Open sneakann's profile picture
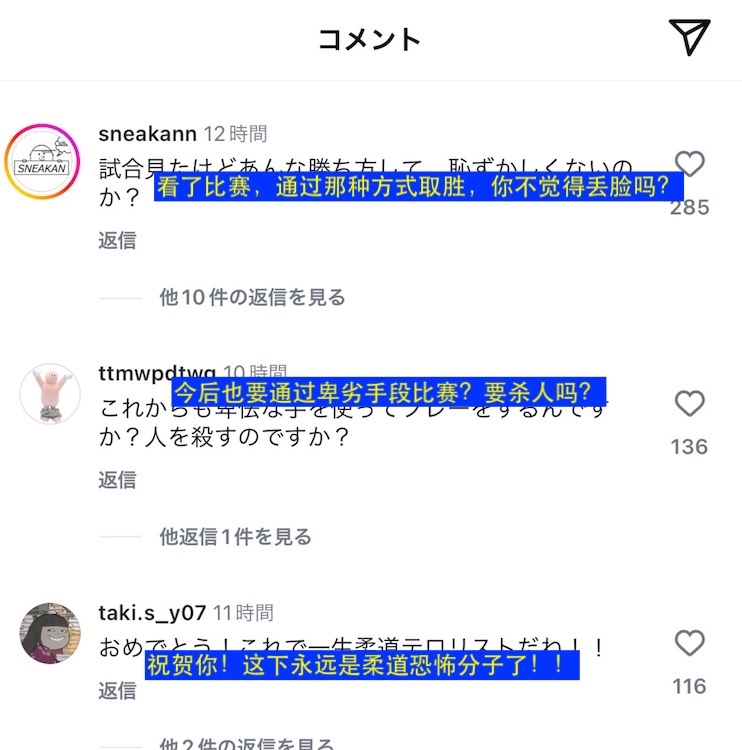 pyautogui.click(x=41, y=161)
